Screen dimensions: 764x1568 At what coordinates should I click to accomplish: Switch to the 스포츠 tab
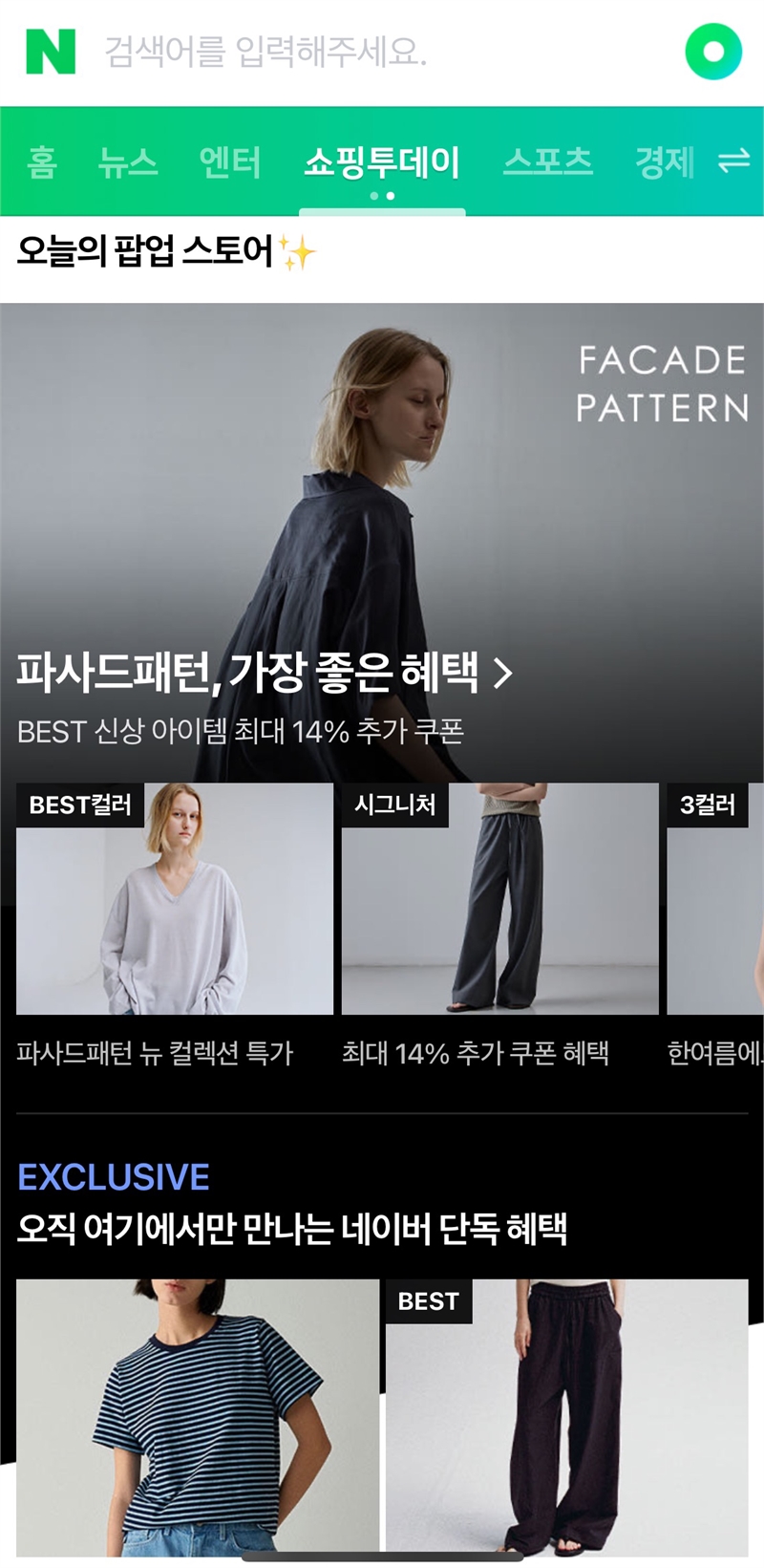tap(548, 161)
